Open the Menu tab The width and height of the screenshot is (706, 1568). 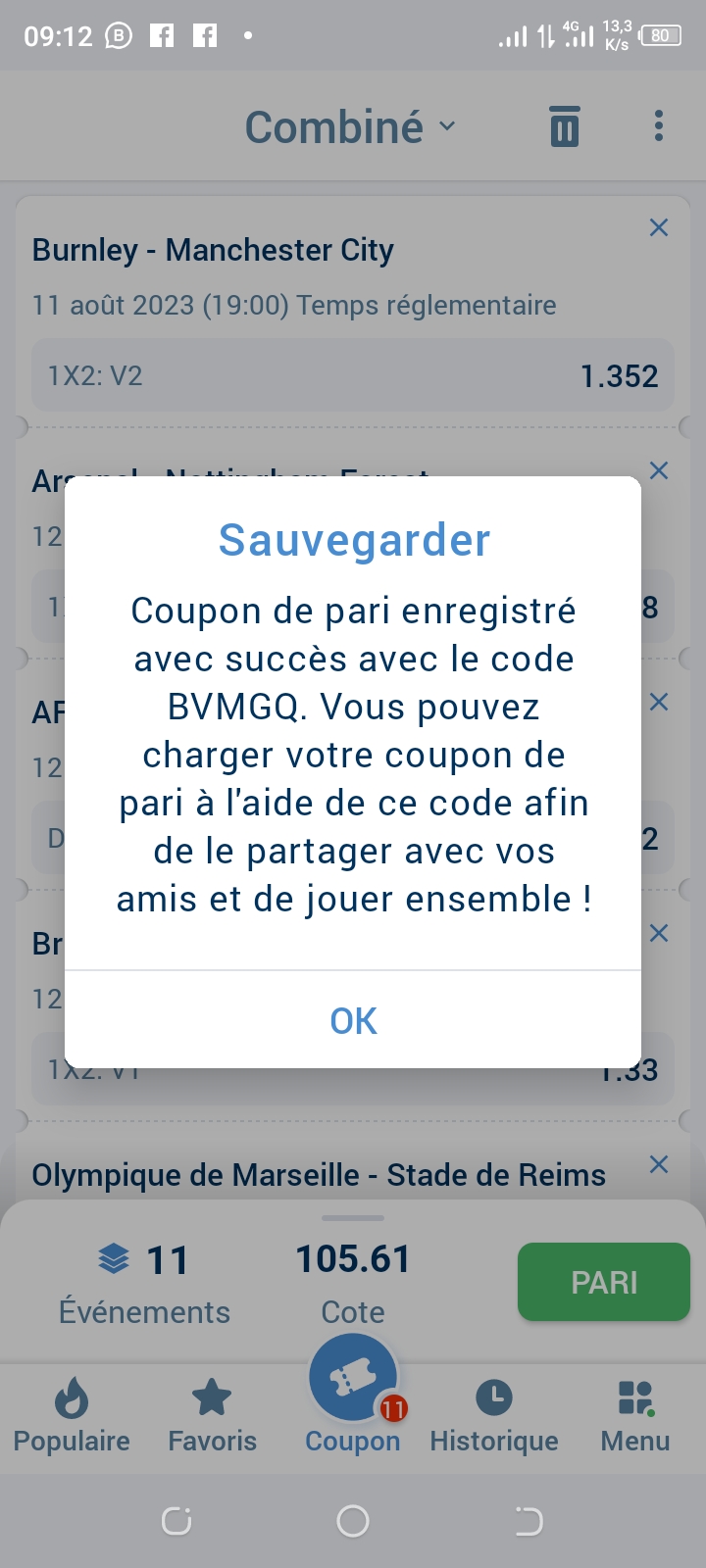tap(635, 1415)
